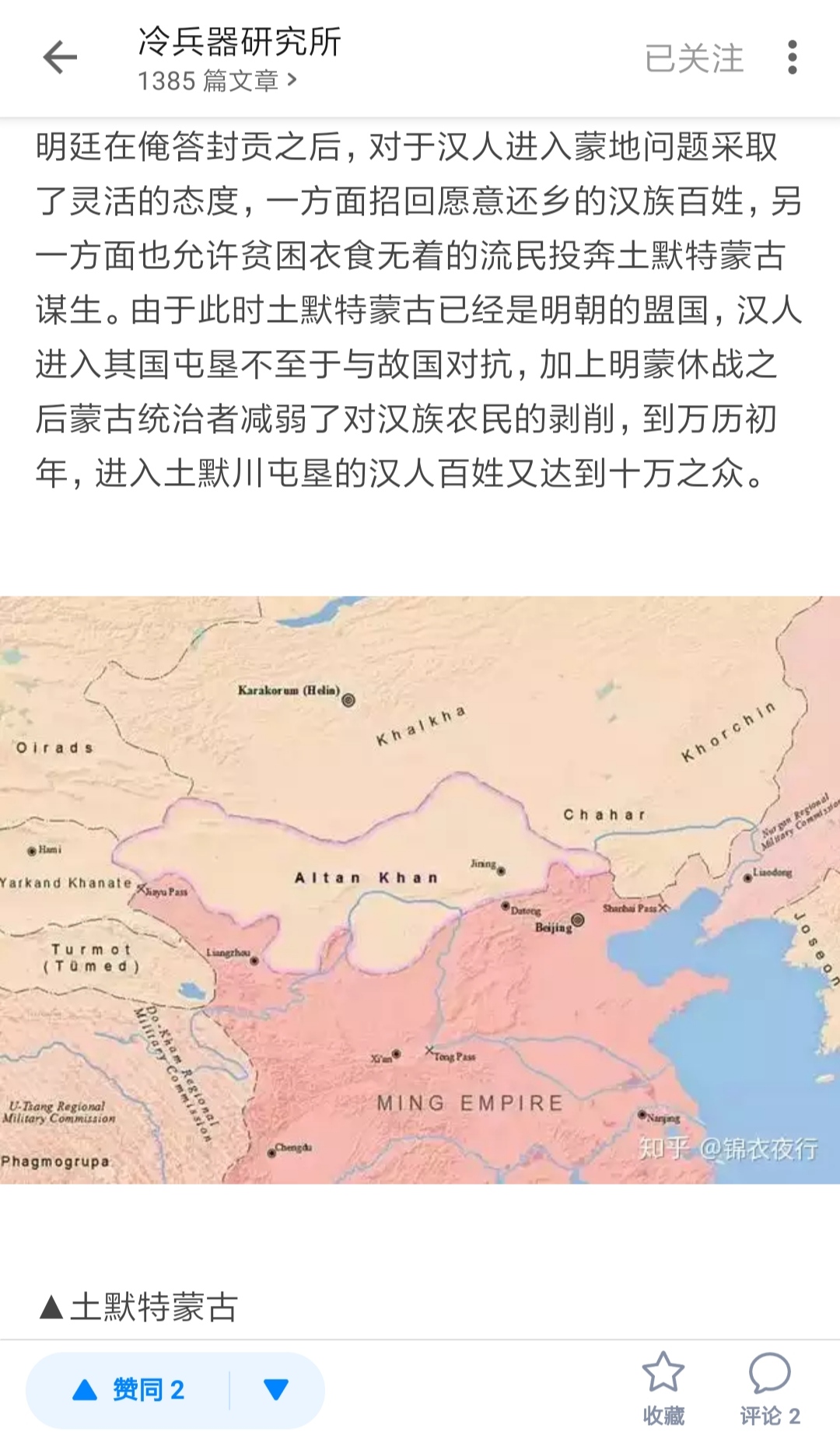This screenshot has width=840, height=1439.
Task: Open the 1385 篇文章 articles link
Action: [217, 81]
